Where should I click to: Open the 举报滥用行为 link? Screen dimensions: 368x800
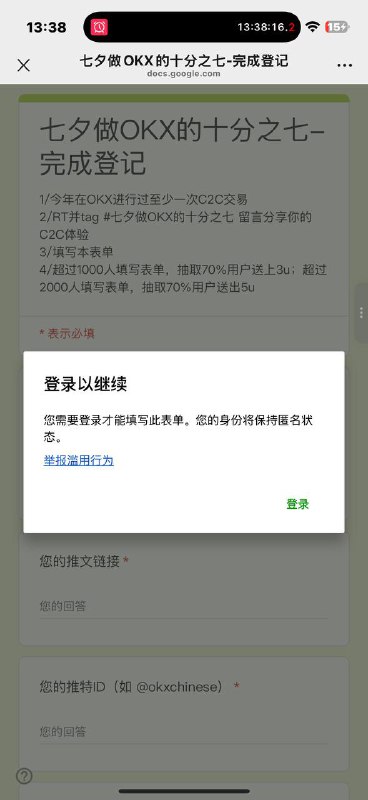click(79, 461)
